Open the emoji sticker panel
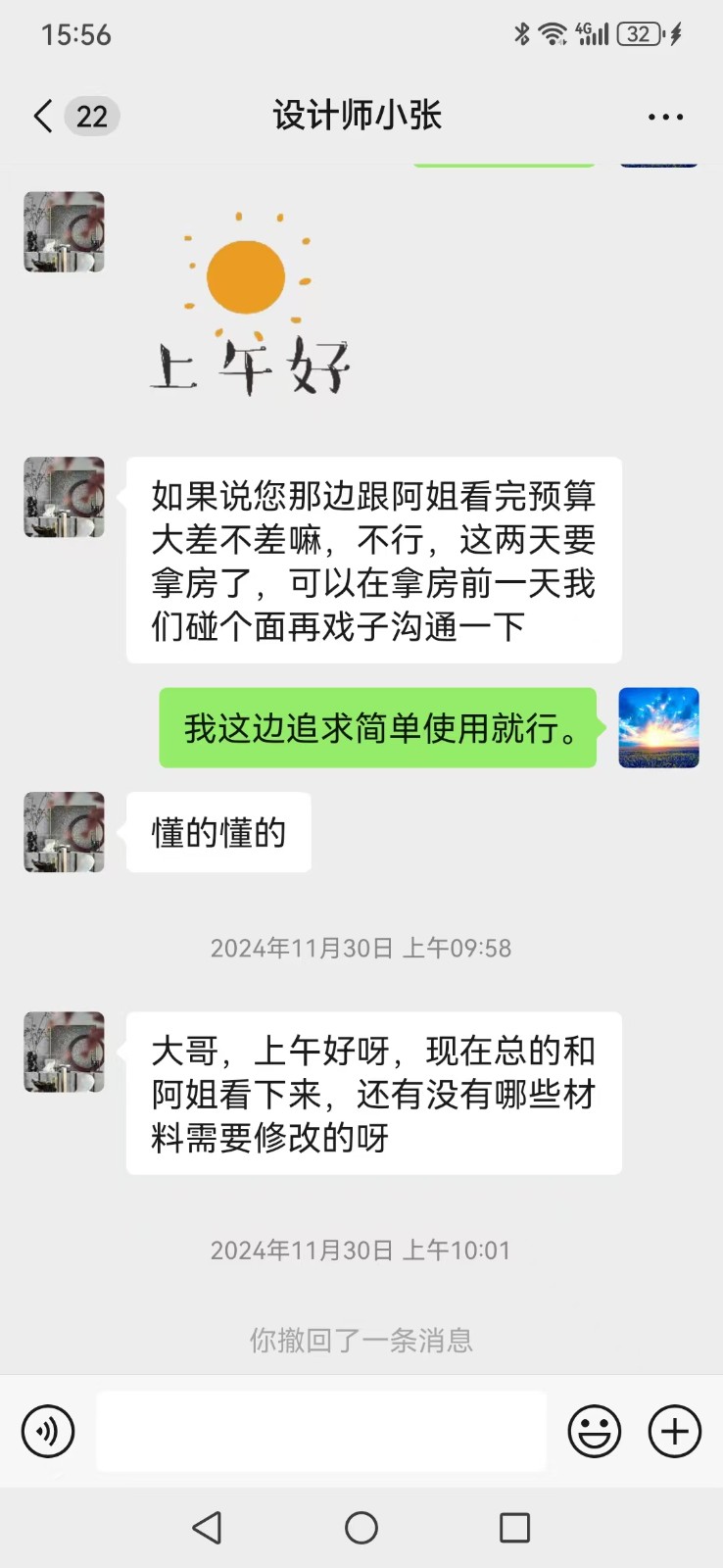This screenshot has width=723, height=1568. click(x=595, y=1431)
